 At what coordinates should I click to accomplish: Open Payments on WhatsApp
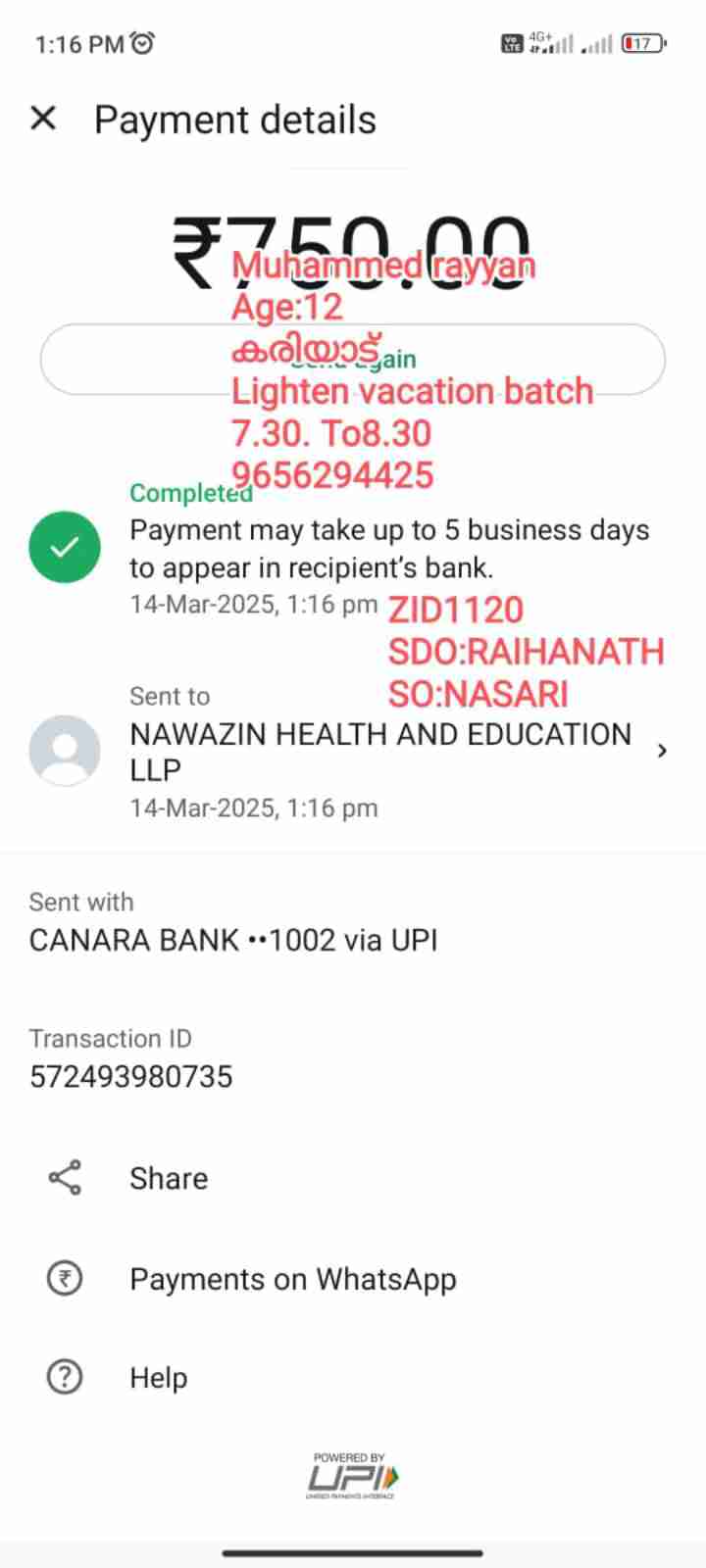[292, 1279]
